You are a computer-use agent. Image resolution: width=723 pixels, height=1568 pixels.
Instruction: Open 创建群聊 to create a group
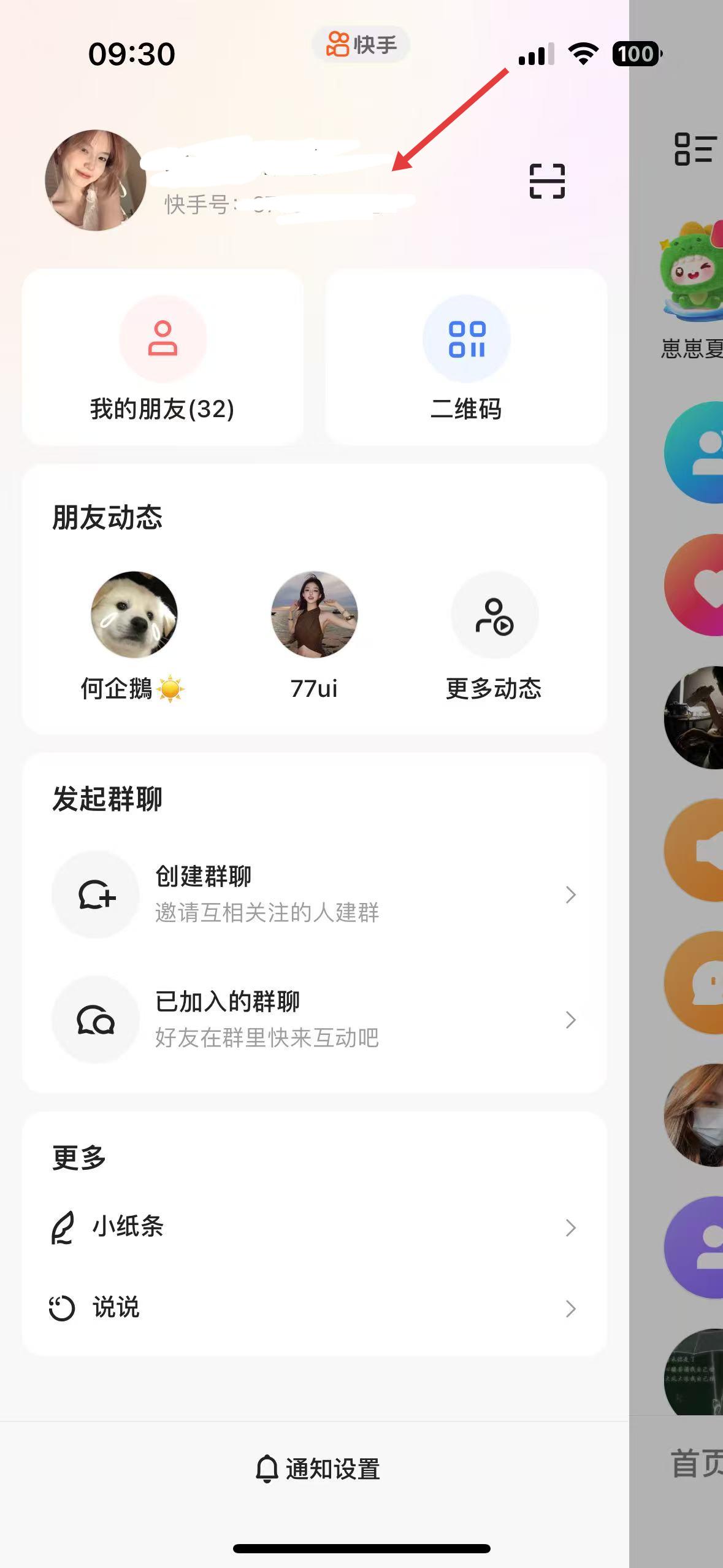314,894
